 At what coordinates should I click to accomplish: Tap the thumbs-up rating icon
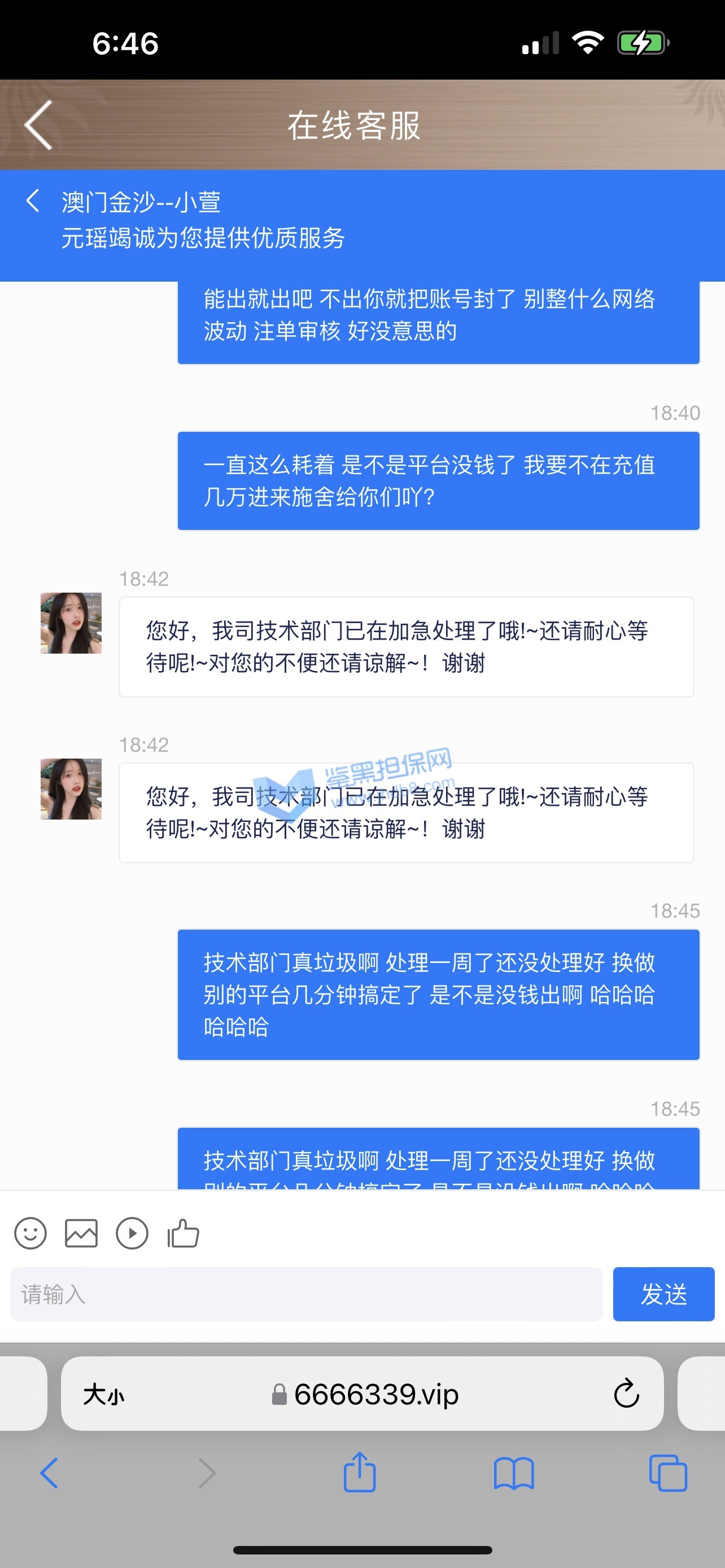(x=184, y=1233)
